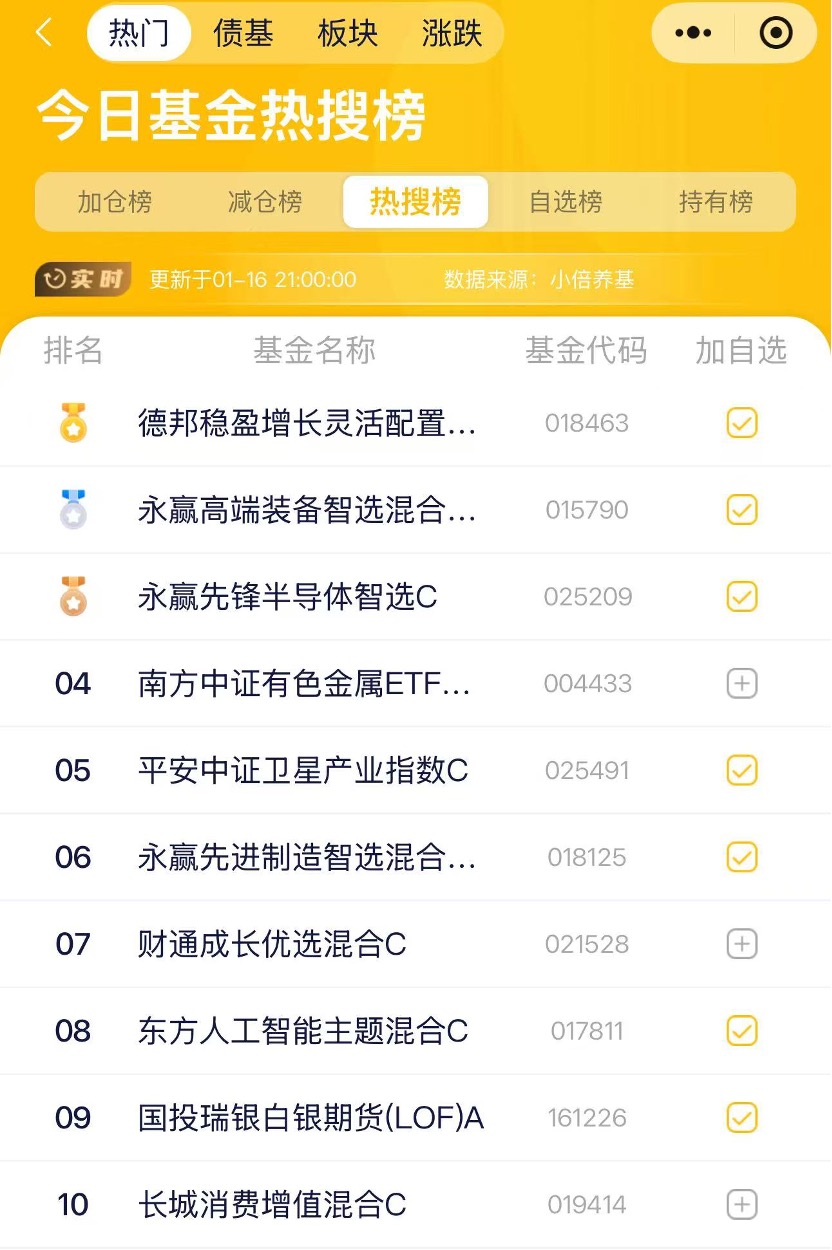This screenshot has height=1250, width=832.
Task: Tap the gold medal icon for rank one
Action: (72, 423)
